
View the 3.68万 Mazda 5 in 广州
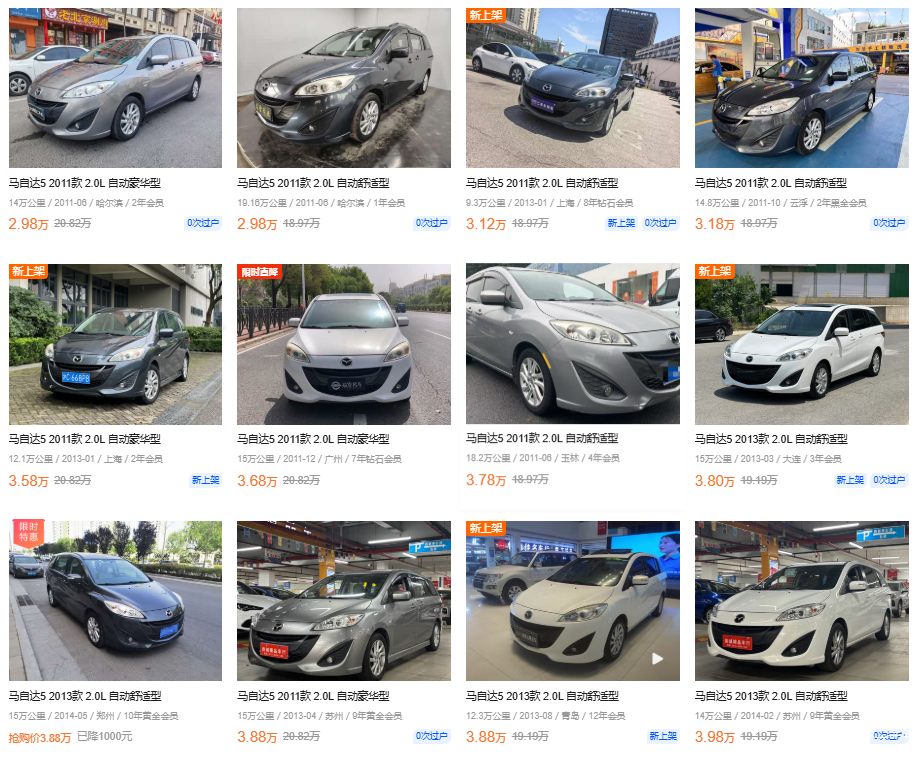tap(343, 344)
